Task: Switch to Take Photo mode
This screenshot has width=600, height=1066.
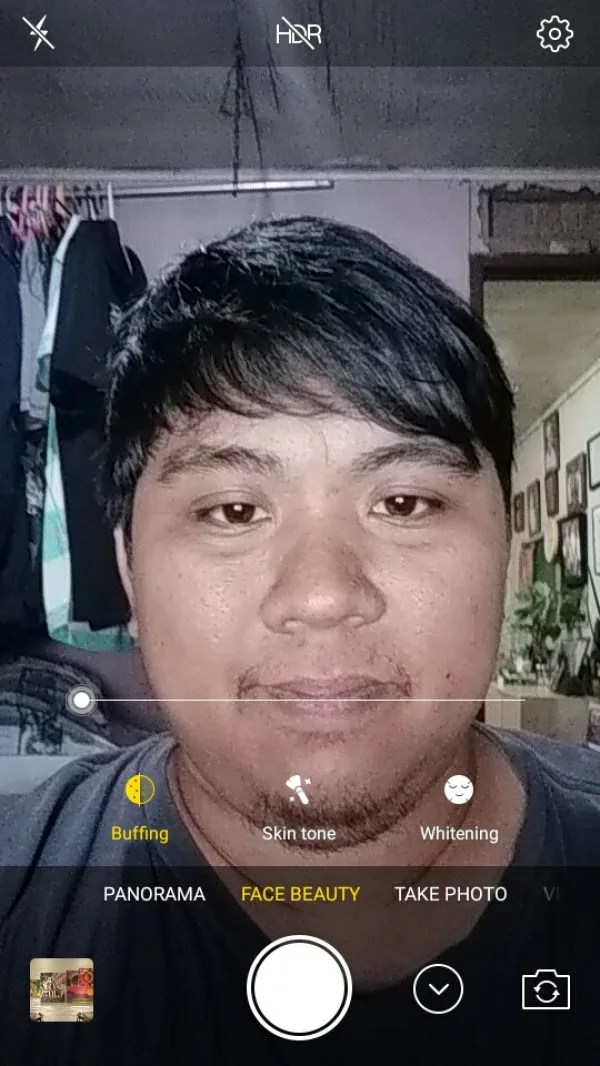Action: [x=451, y=893]
